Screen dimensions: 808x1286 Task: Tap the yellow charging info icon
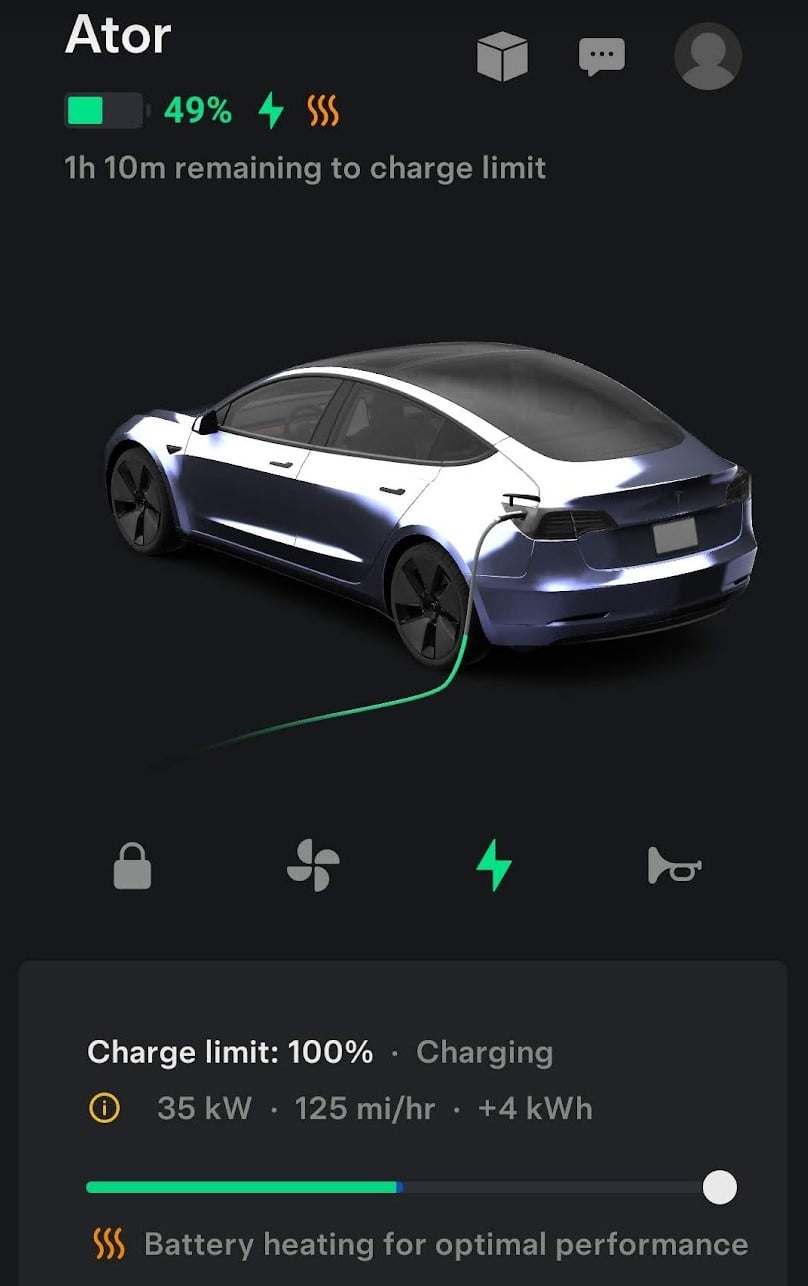pyautogui.click(x=104, y=1109)
